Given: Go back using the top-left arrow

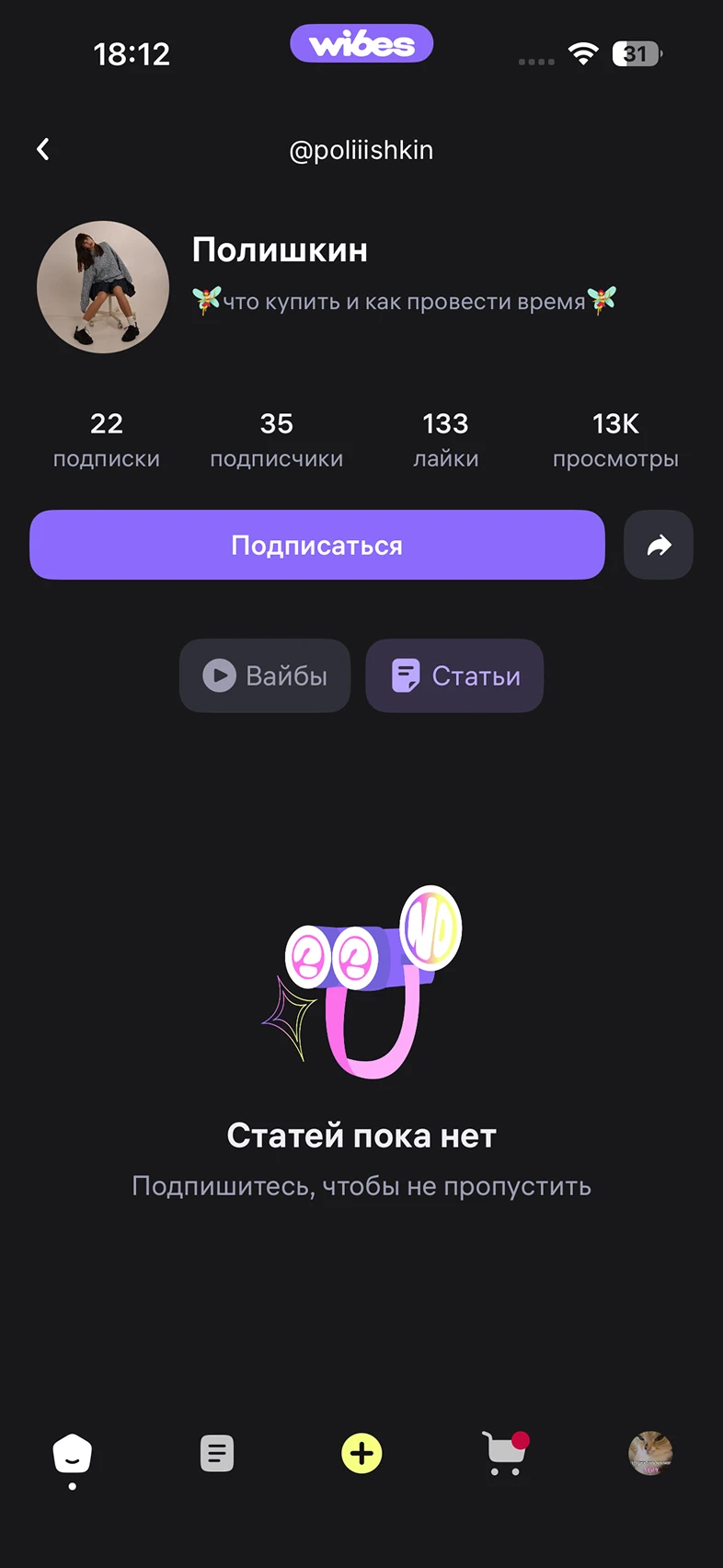Looking at the screenshot, I should pos(43,150).
